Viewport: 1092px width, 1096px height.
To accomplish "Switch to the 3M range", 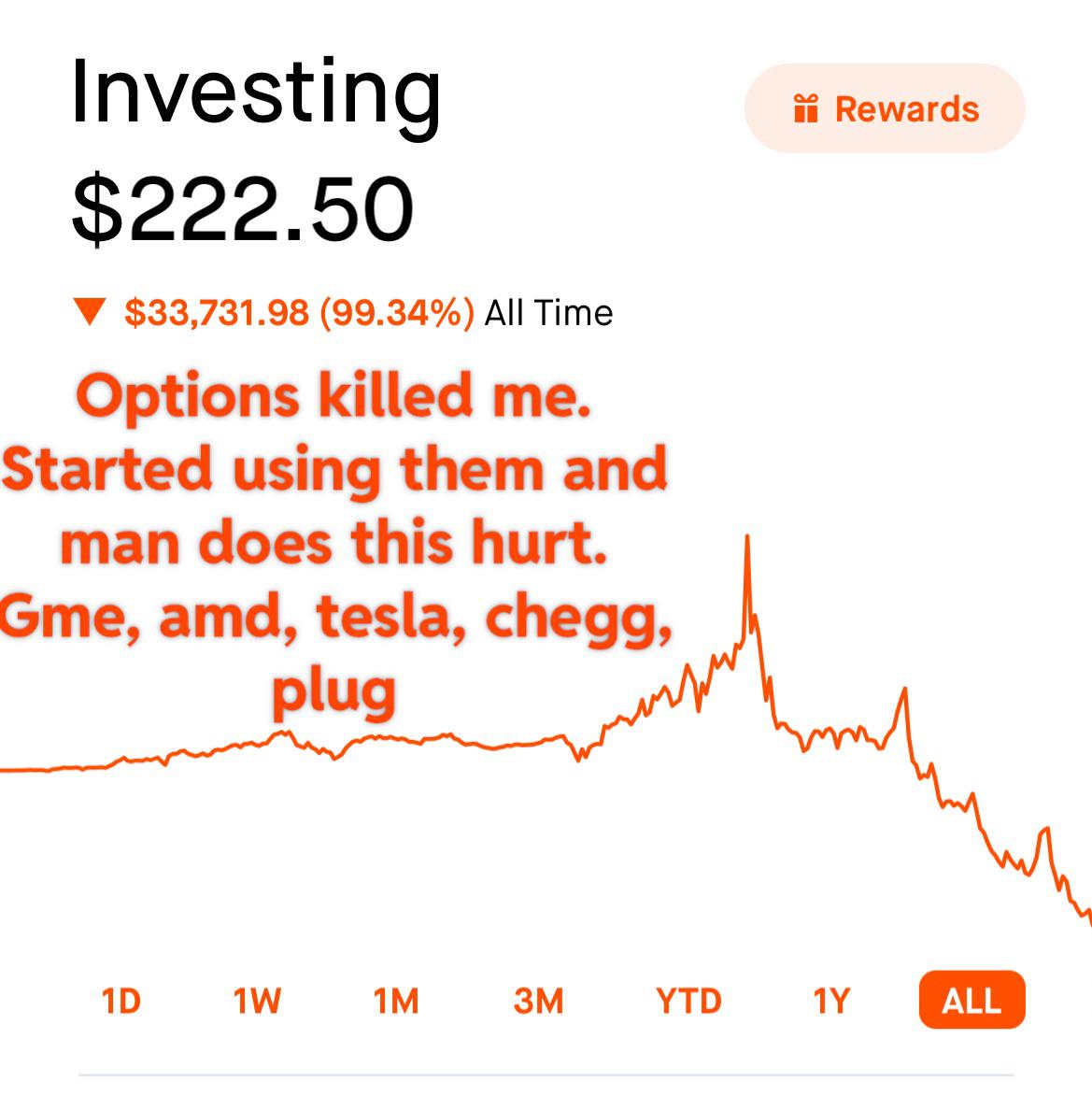I will click(539, 1001).
